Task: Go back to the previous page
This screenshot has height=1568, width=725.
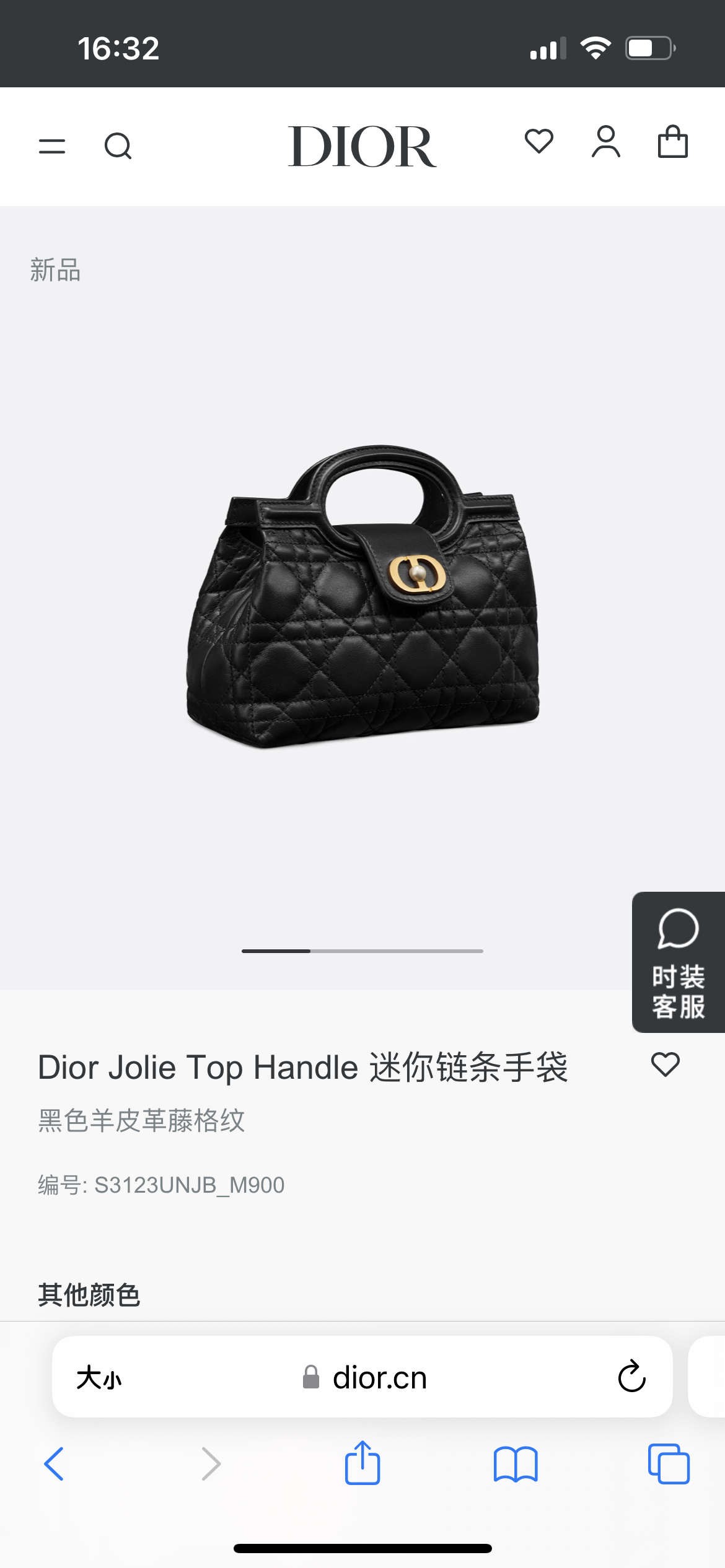Action: 55,1464
